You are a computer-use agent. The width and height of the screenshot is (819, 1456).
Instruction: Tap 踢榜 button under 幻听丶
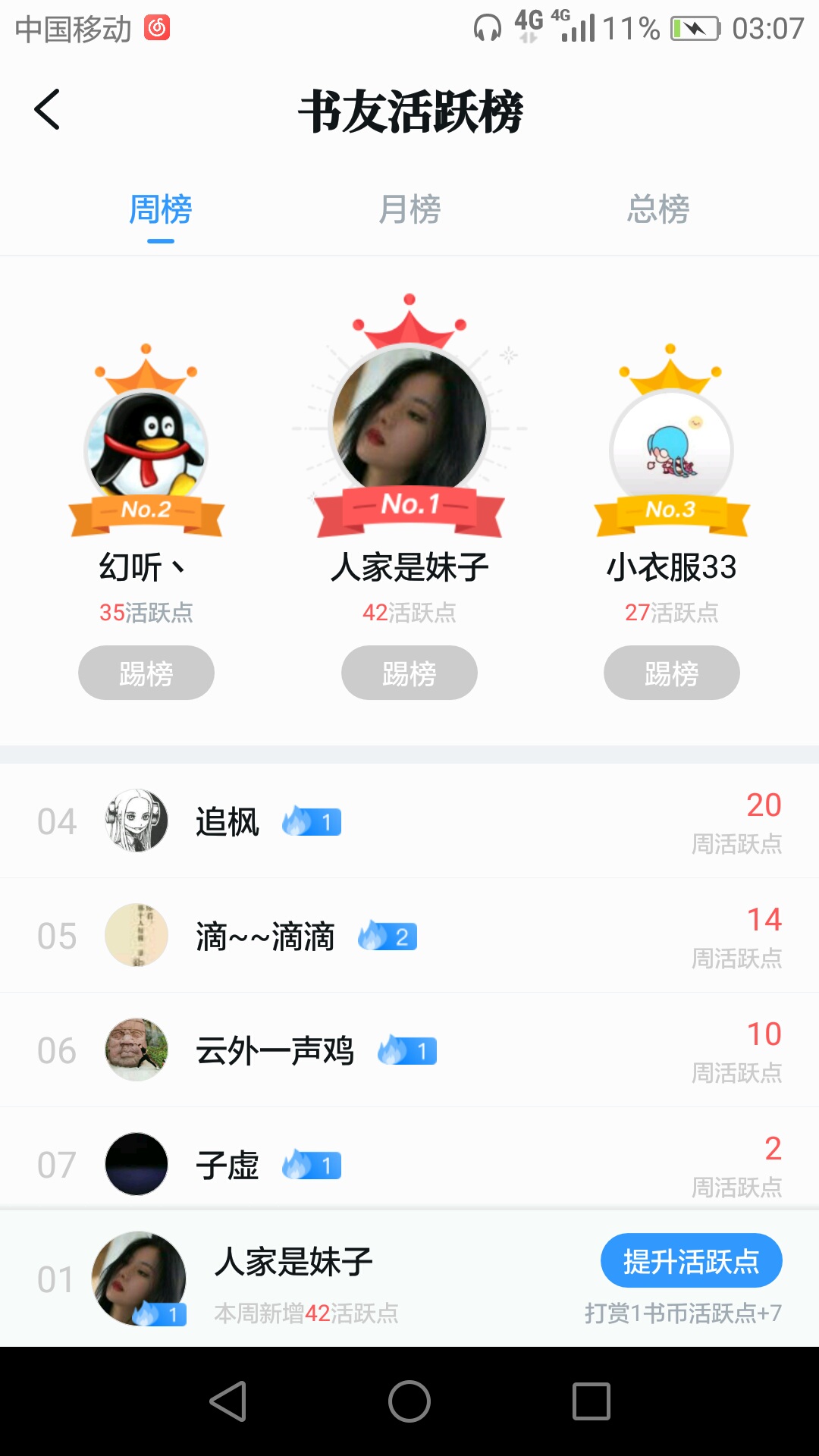(x=146, y=673)
